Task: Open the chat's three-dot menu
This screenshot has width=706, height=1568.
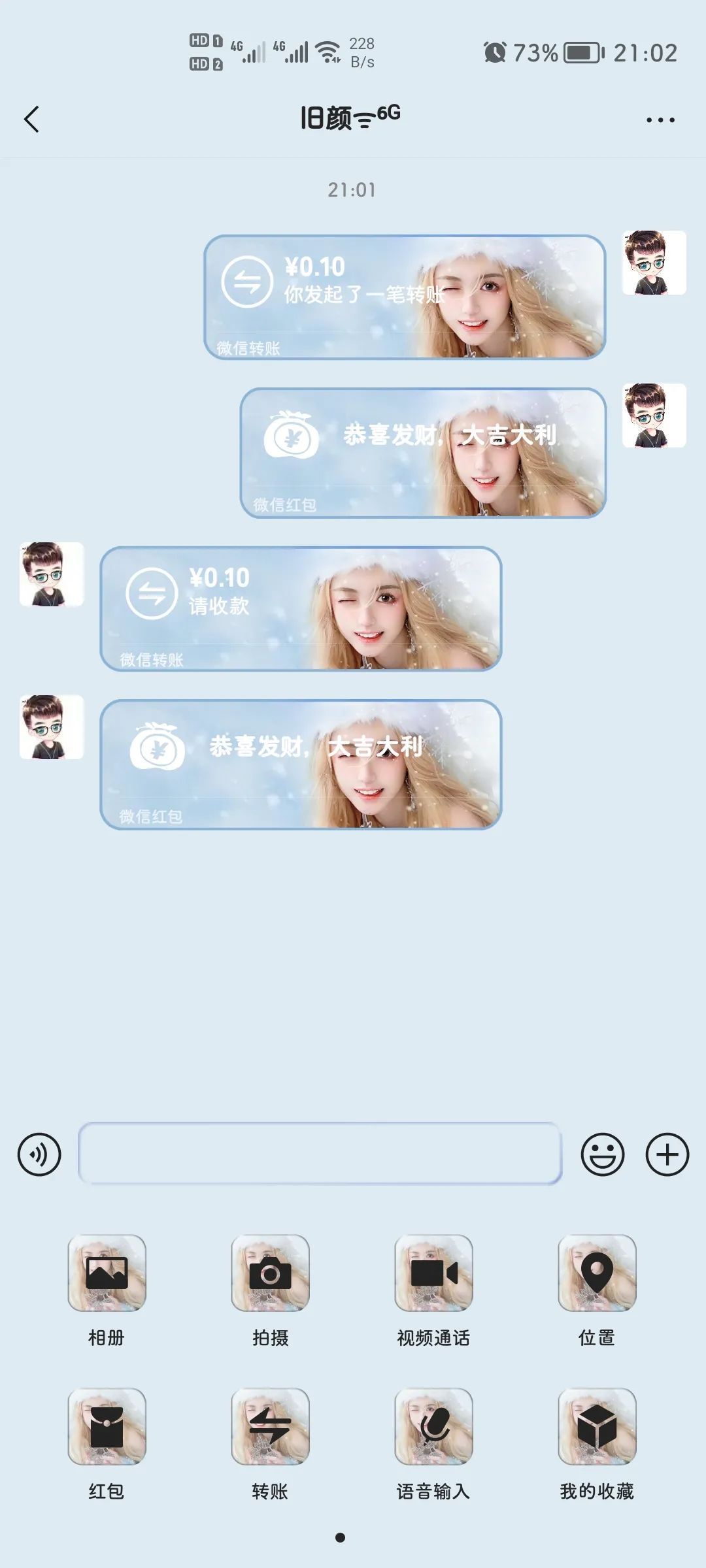Action: [660, 120]
